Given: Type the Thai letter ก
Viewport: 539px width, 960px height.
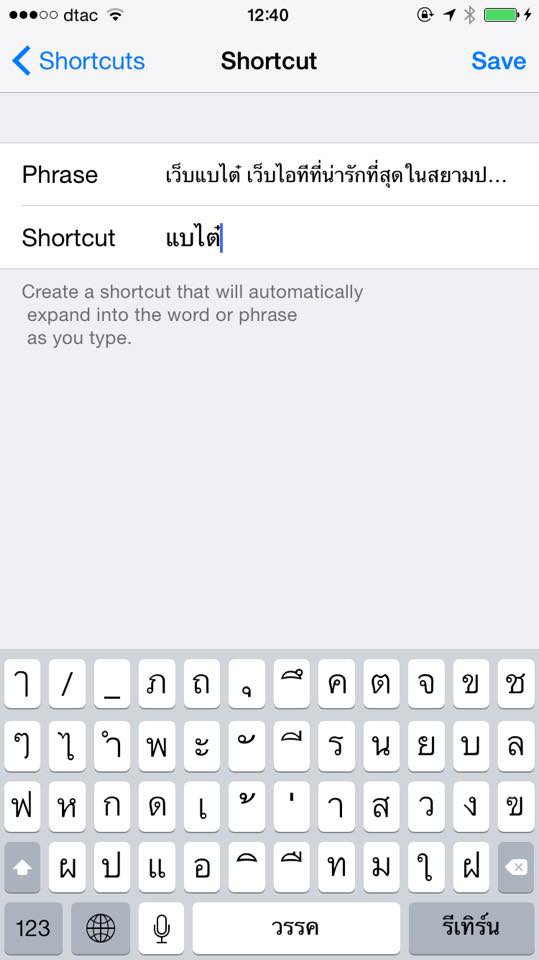Looking at the screenshot, I should point(112,806).
